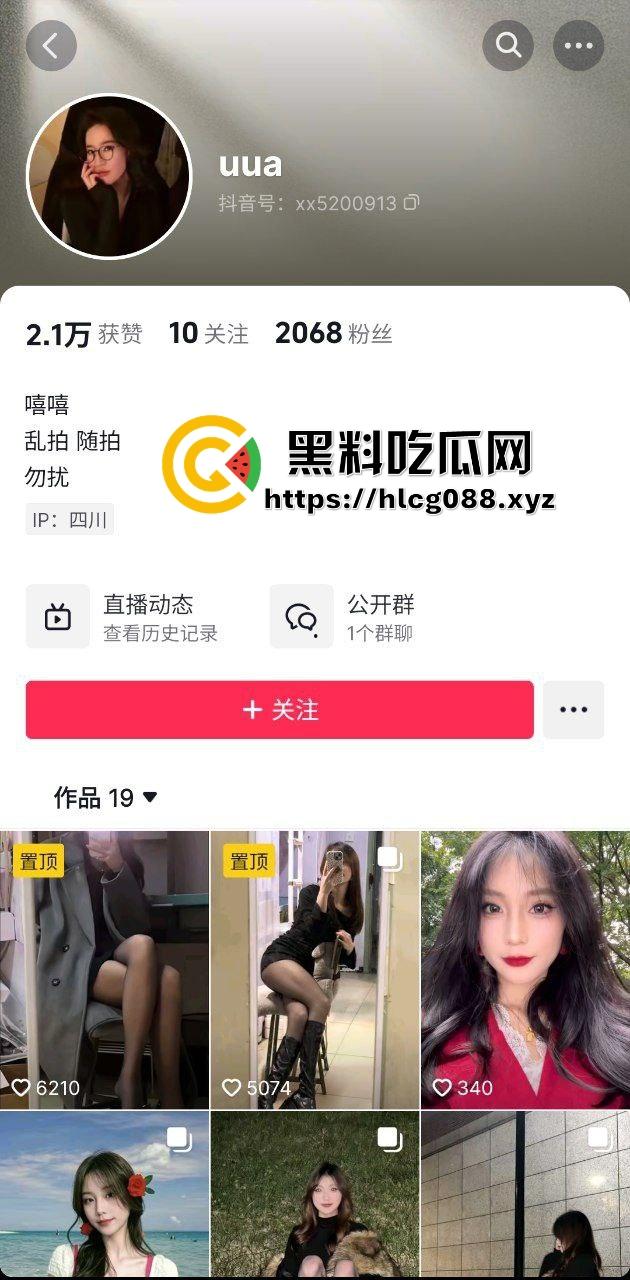Viewport: 630px width, 1280px height.
Task: Copy the Douyin ID xx5200913
Action: coord(411,203)
